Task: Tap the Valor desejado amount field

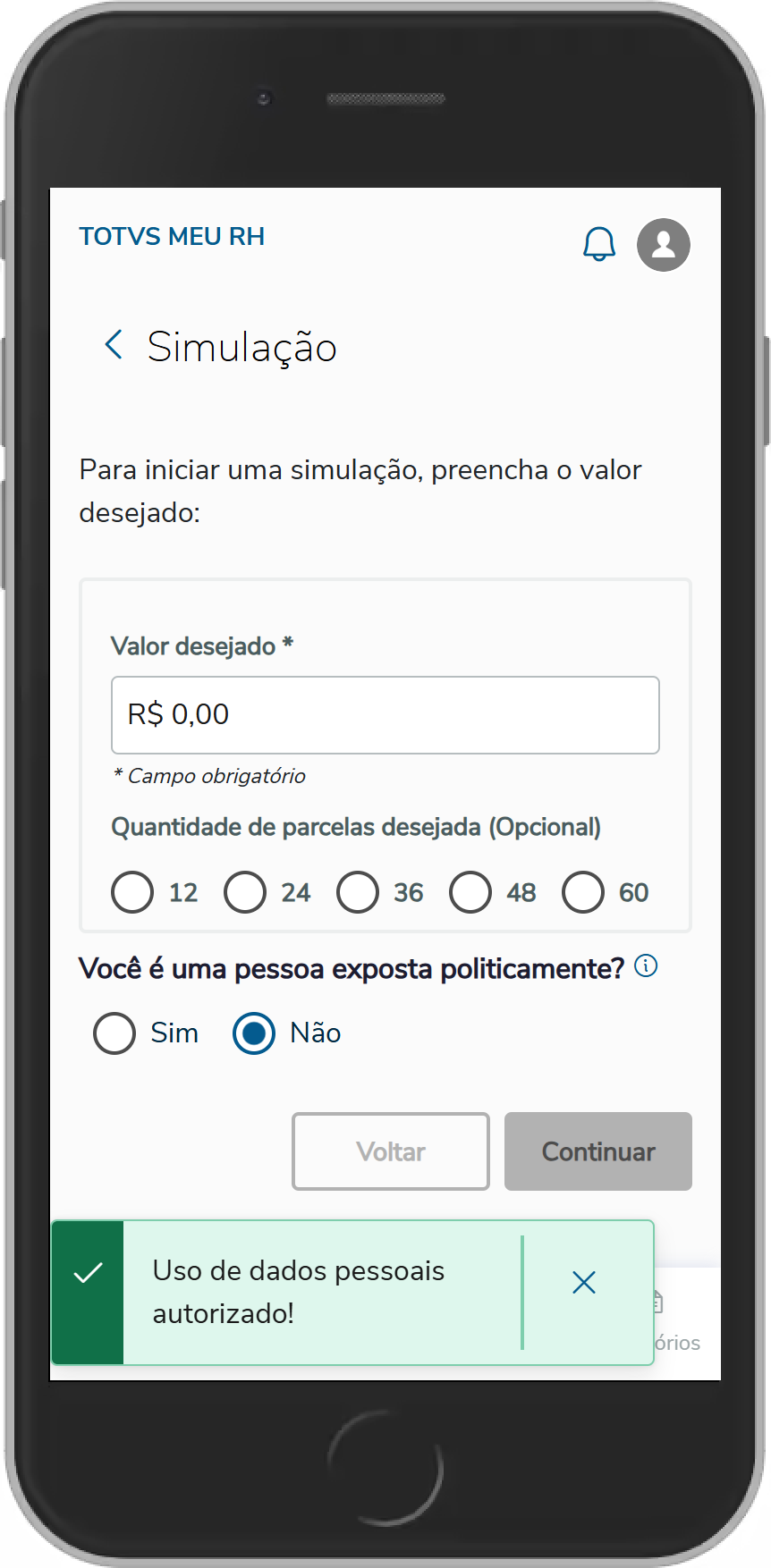Action: [x=385, y=714]
